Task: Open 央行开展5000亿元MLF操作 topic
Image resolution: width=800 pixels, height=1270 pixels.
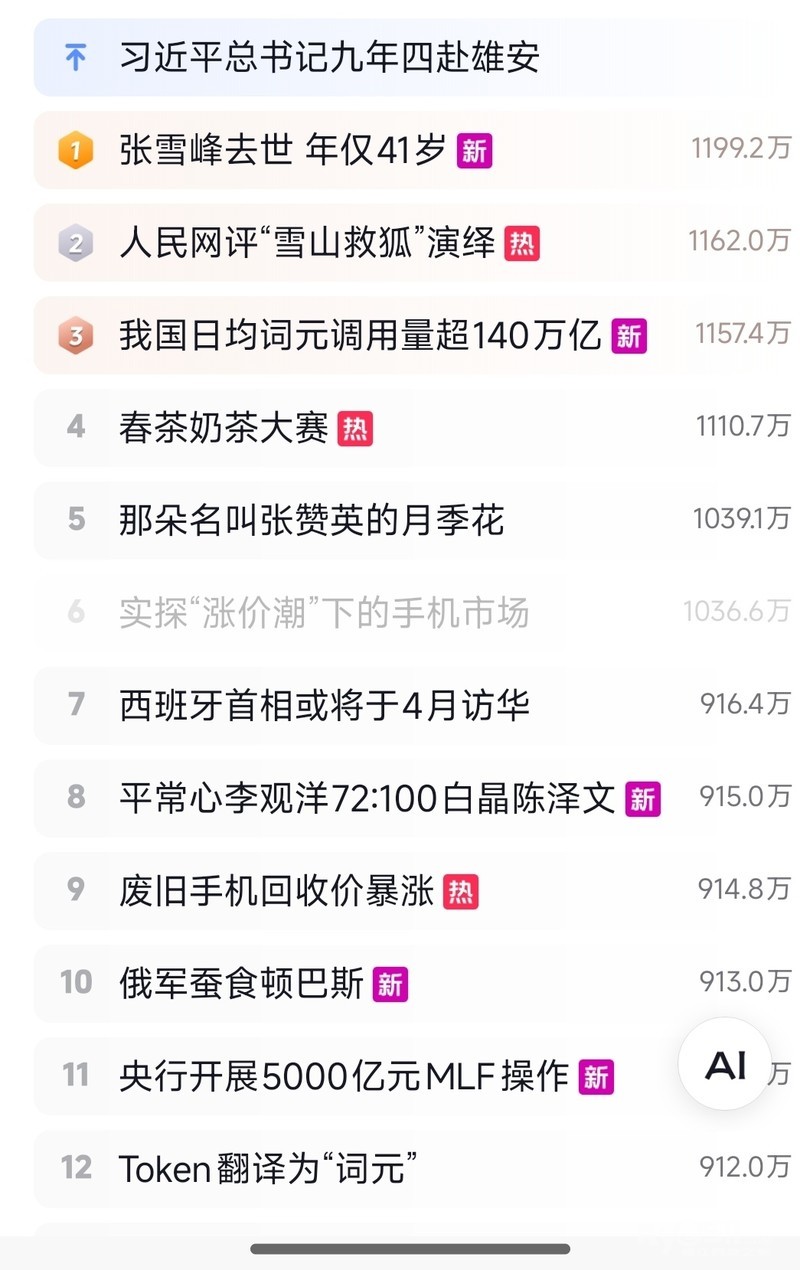Action: pyautogui.click(x=344, y=1076)
